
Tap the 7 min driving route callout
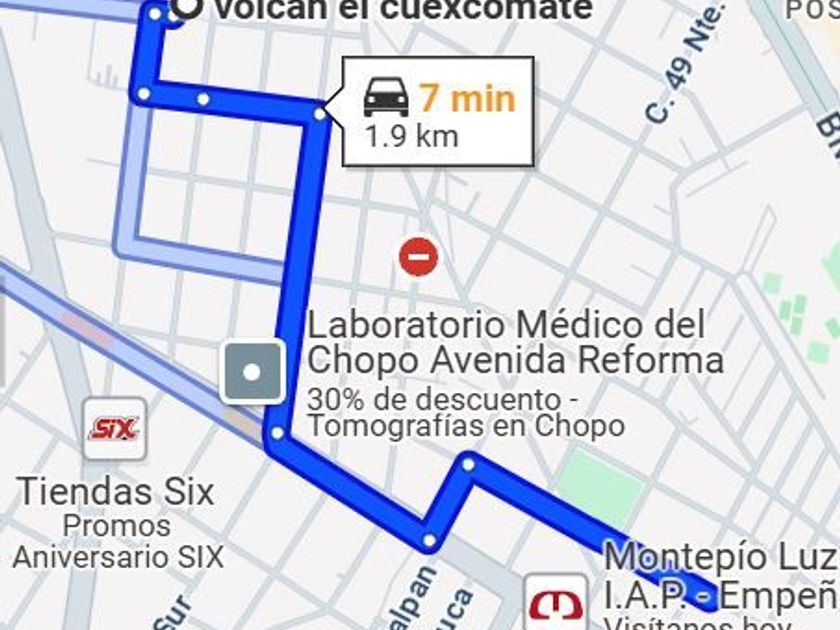[x=438, y=111]
